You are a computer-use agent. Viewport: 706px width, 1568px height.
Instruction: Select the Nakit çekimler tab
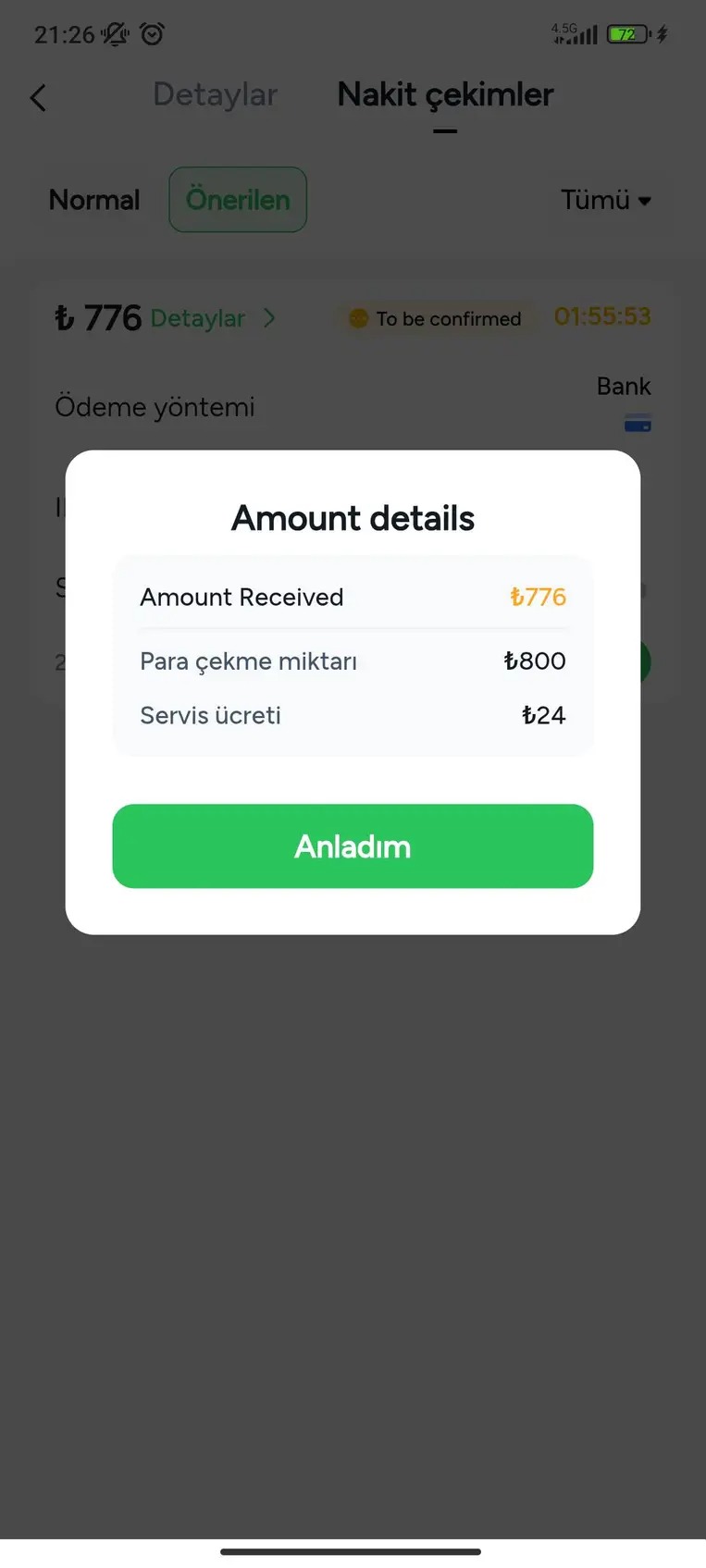[x=445, y=94]
